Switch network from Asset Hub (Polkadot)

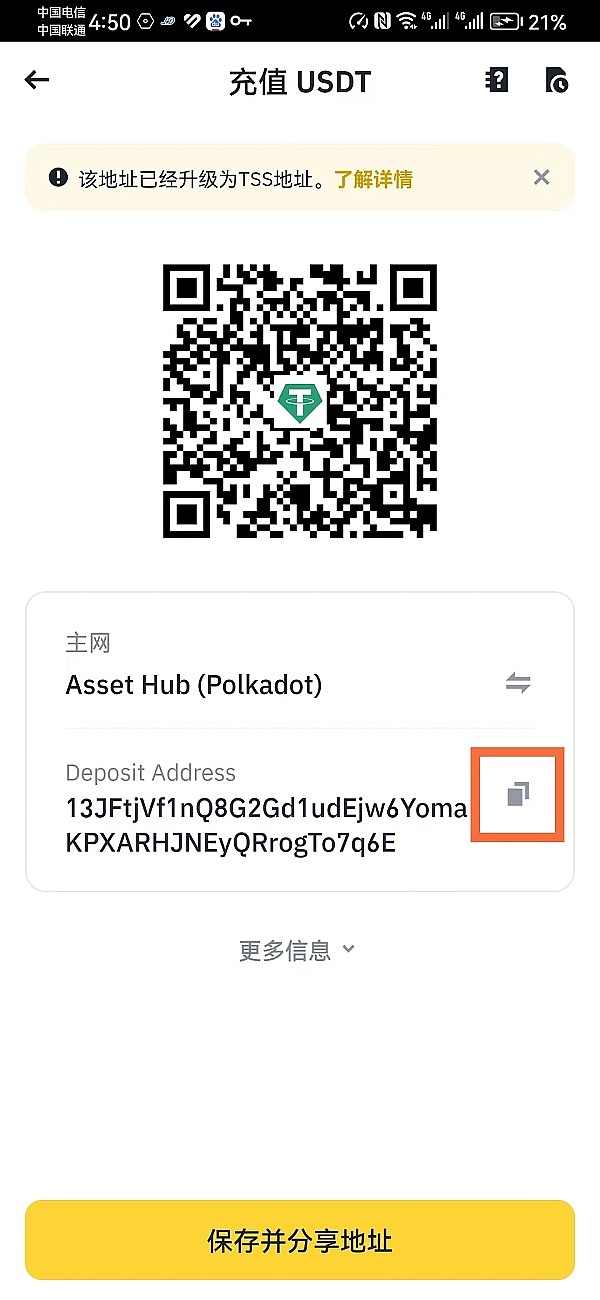pos(518,684)
